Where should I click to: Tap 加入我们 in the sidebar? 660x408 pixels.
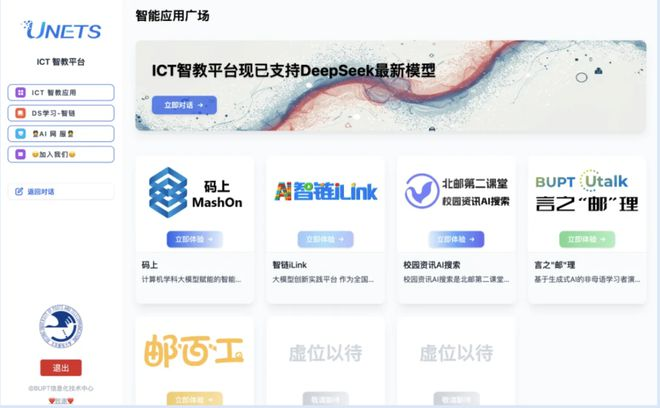tap(60, 154)
